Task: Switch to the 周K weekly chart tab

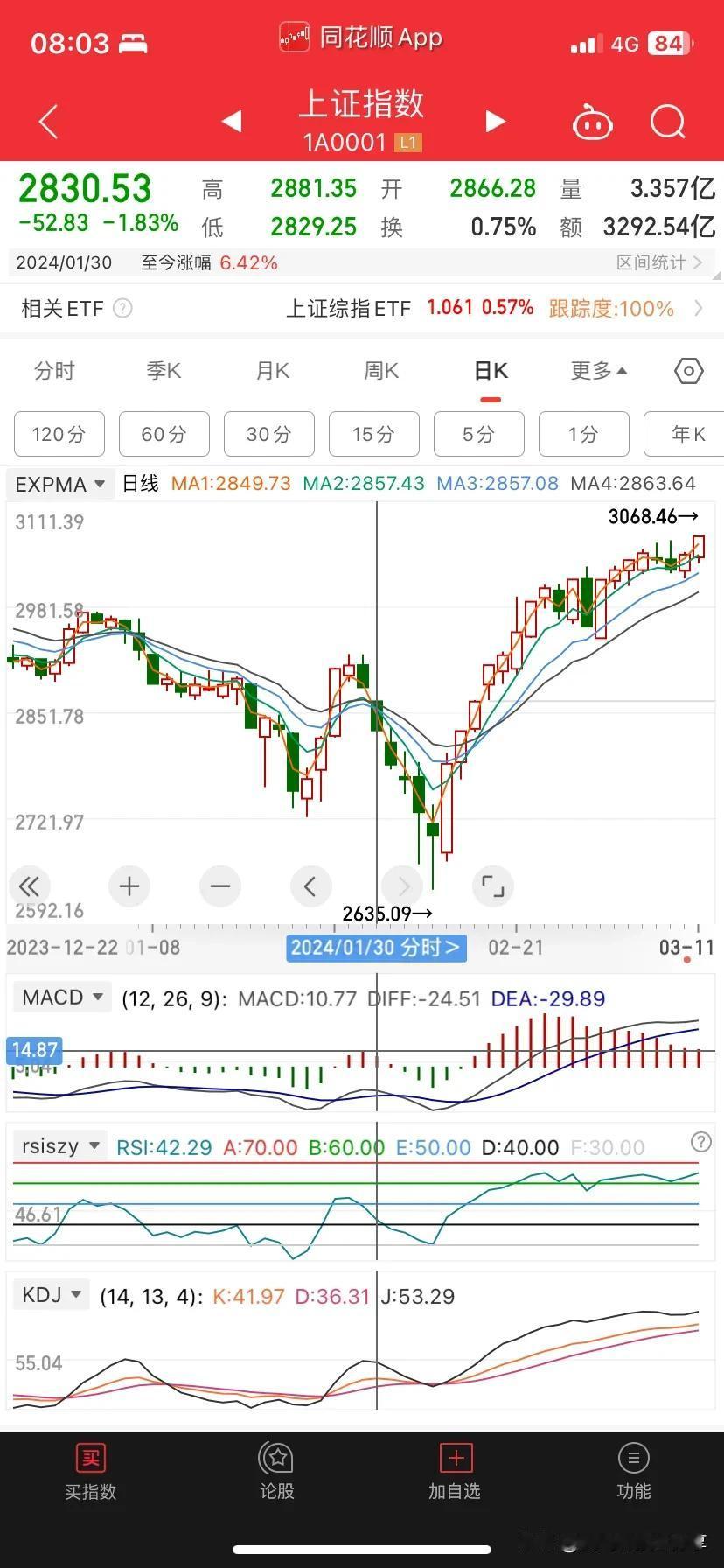Action: click(x=381, y=371)
